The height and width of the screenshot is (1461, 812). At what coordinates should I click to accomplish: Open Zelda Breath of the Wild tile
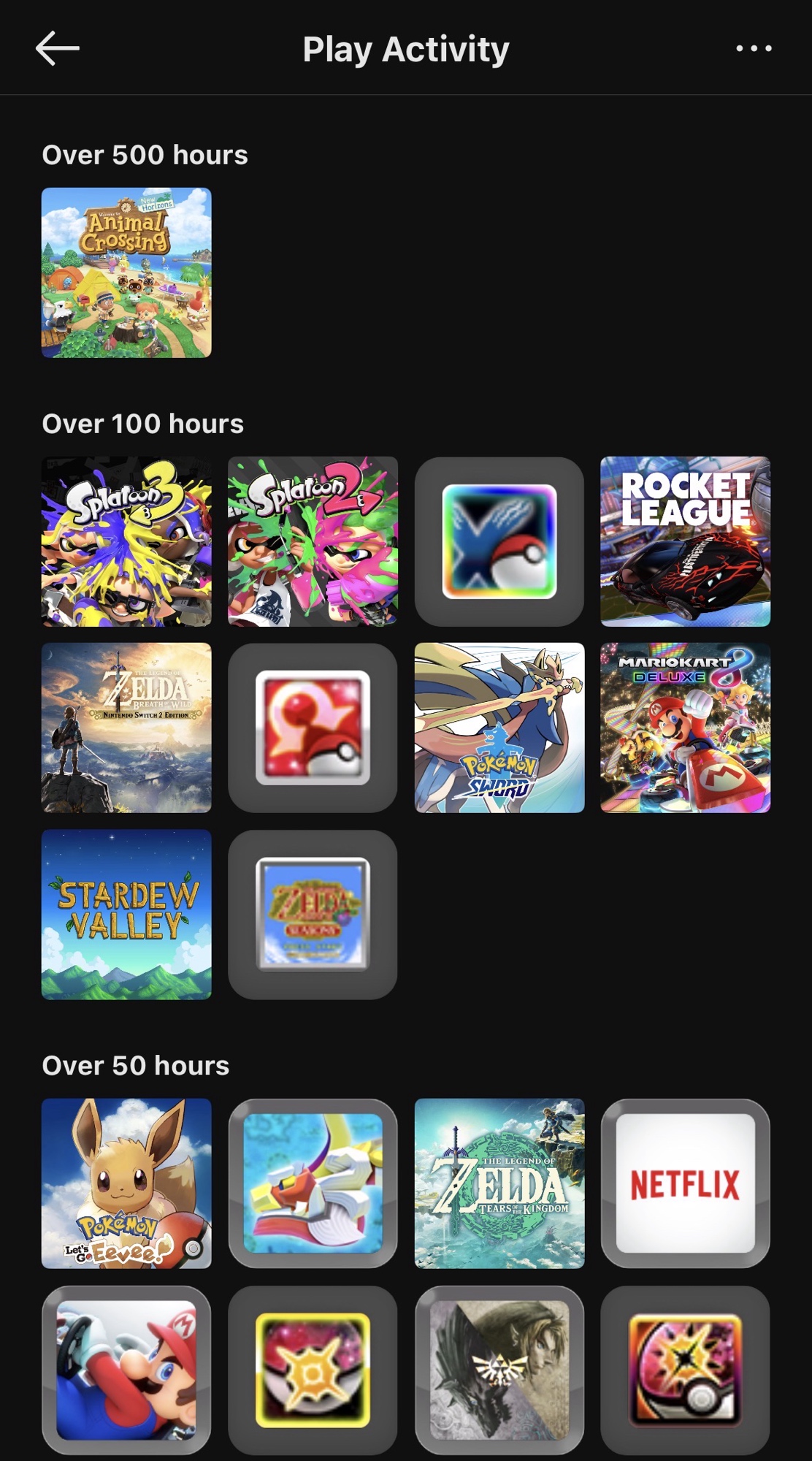pos(126,728)
